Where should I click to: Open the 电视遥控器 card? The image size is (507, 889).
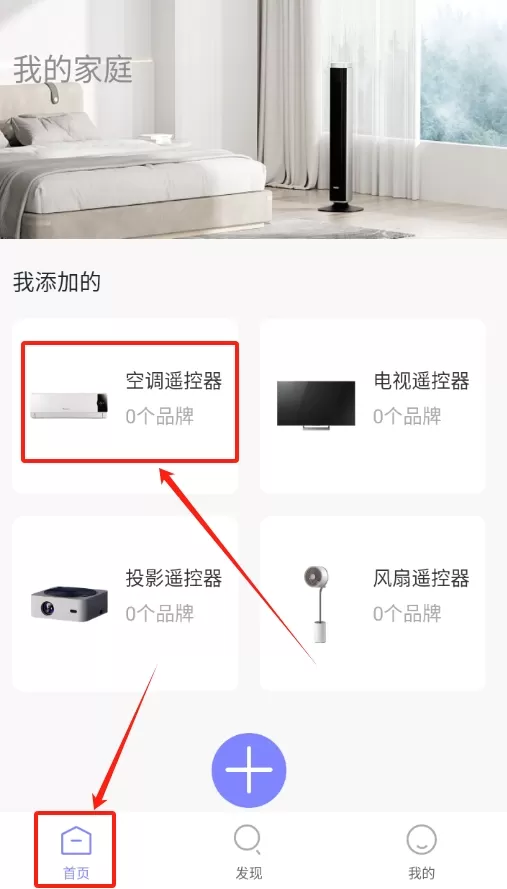pos(373,405)
